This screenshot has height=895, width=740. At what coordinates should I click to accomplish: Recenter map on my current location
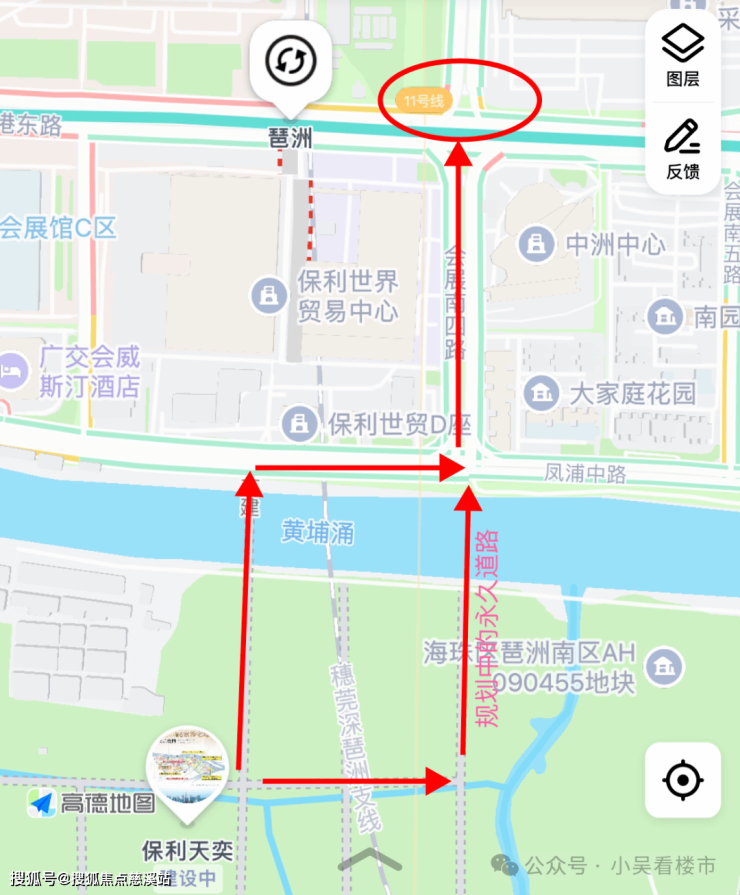(x=683, y=780)
